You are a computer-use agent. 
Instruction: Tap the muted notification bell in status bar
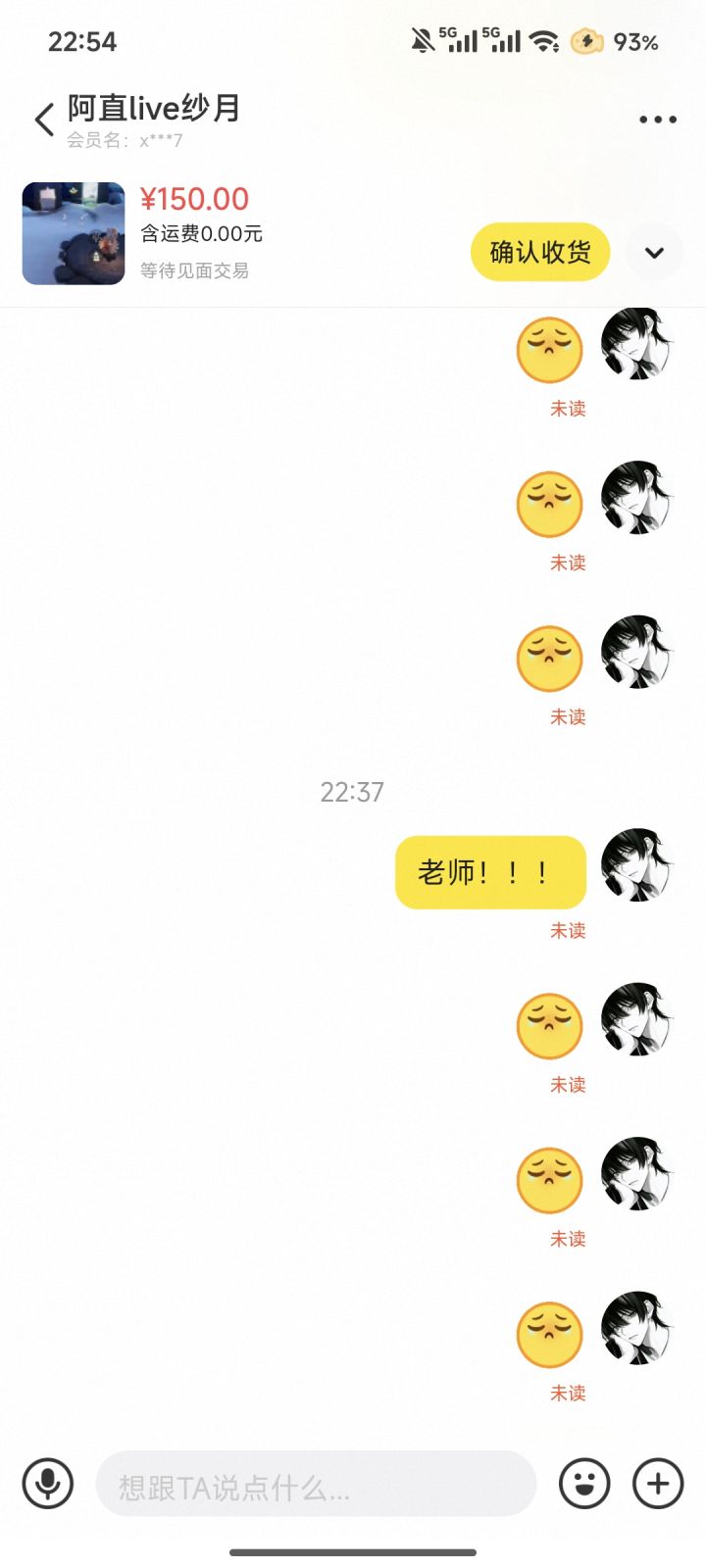click(x=424, y=40)
